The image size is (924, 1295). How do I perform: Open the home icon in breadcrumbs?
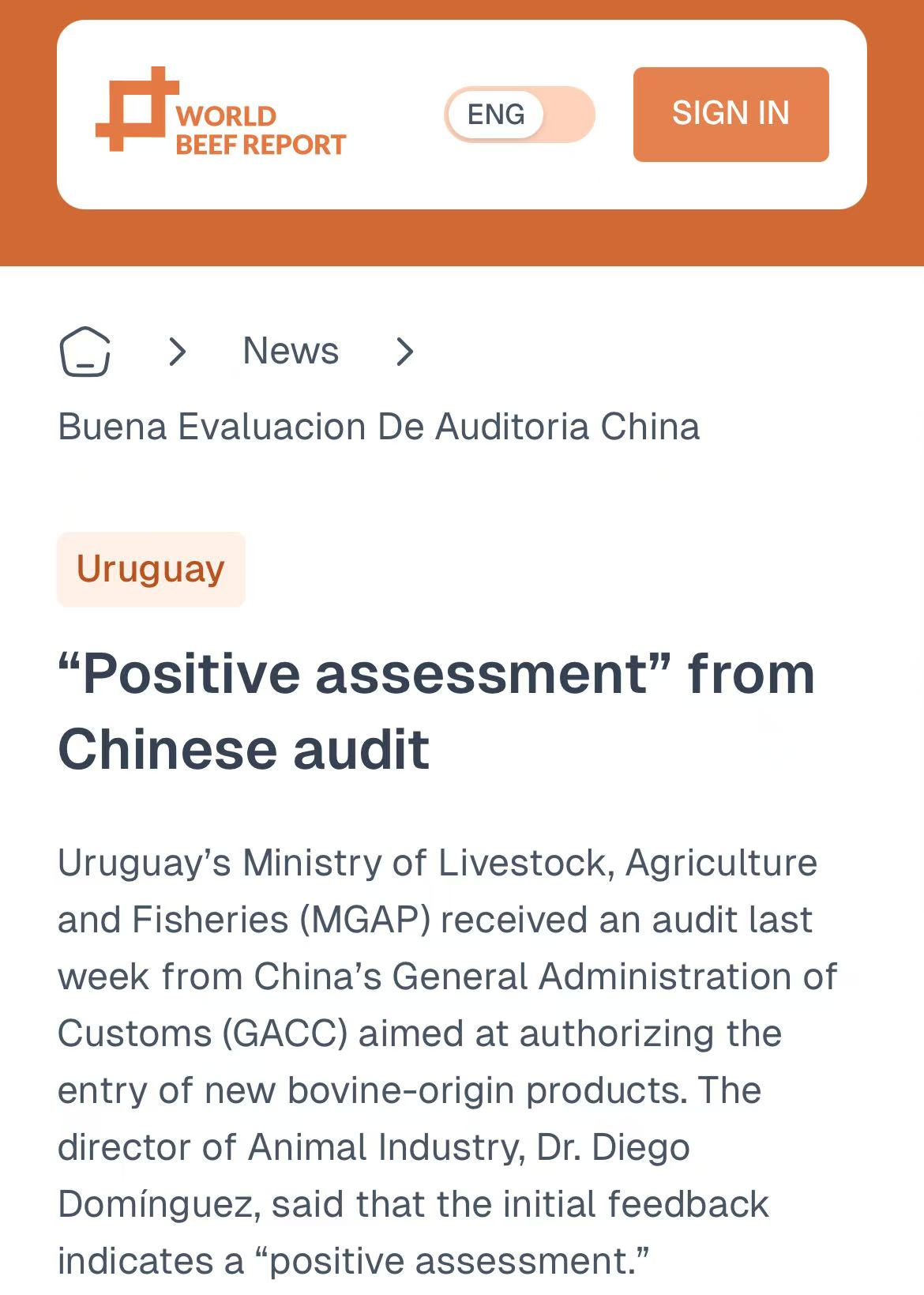[x=85, y=352]
